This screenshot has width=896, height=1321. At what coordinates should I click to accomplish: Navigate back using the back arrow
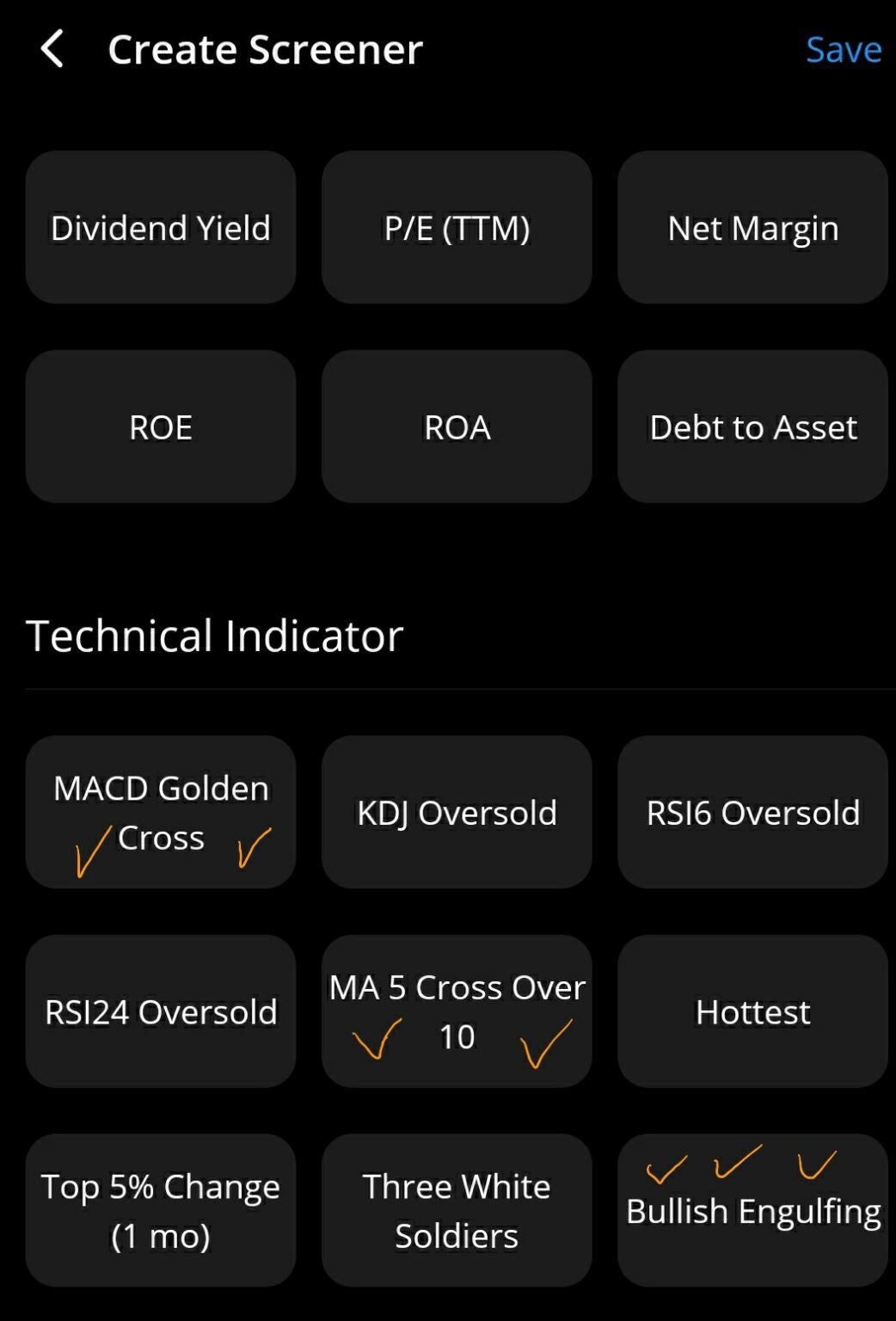52,49
